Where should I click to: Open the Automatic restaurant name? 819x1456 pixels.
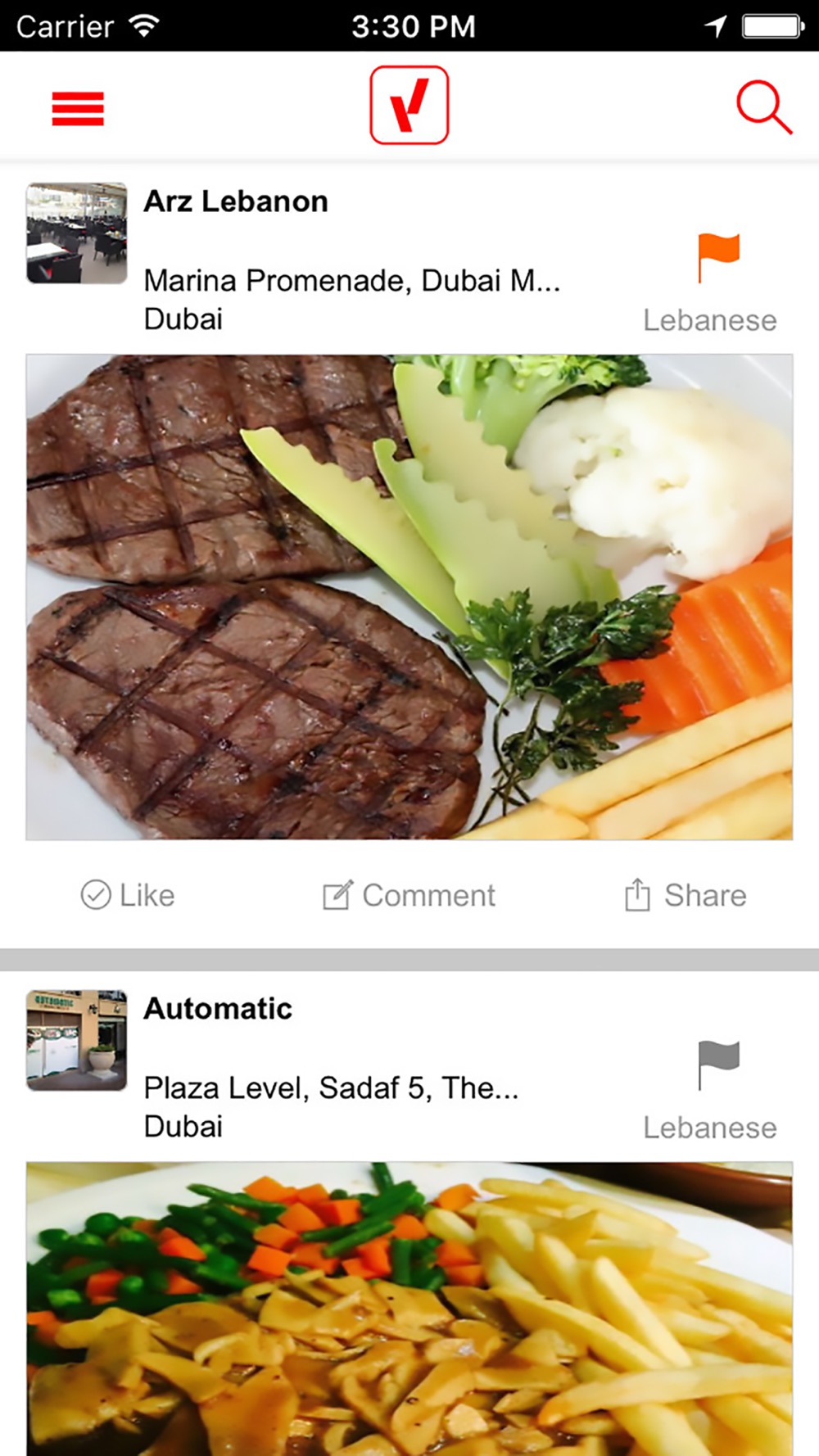coord(218,1009)
